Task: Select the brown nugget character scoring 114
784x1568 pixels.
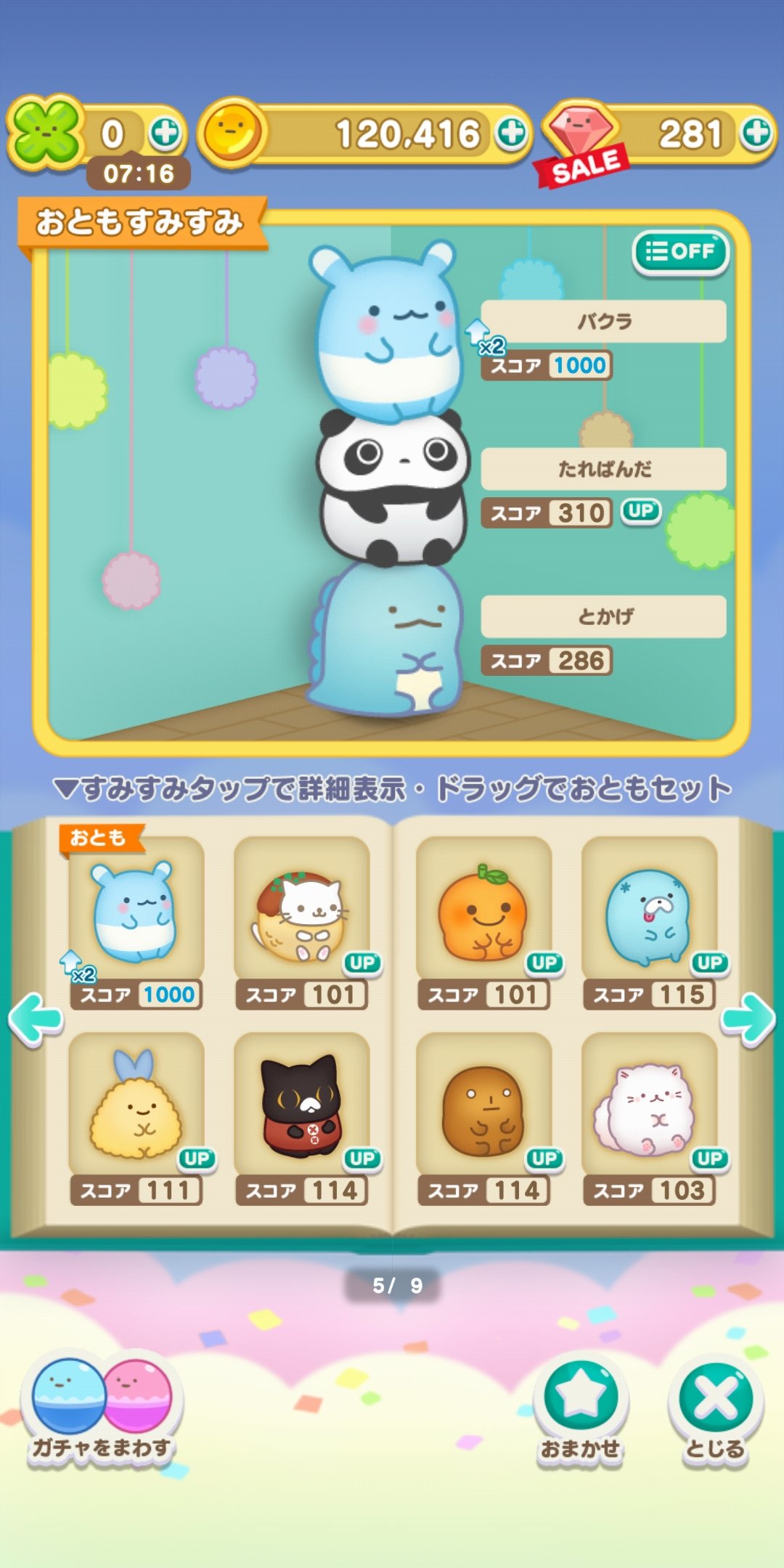Action: pos(483,1118)
